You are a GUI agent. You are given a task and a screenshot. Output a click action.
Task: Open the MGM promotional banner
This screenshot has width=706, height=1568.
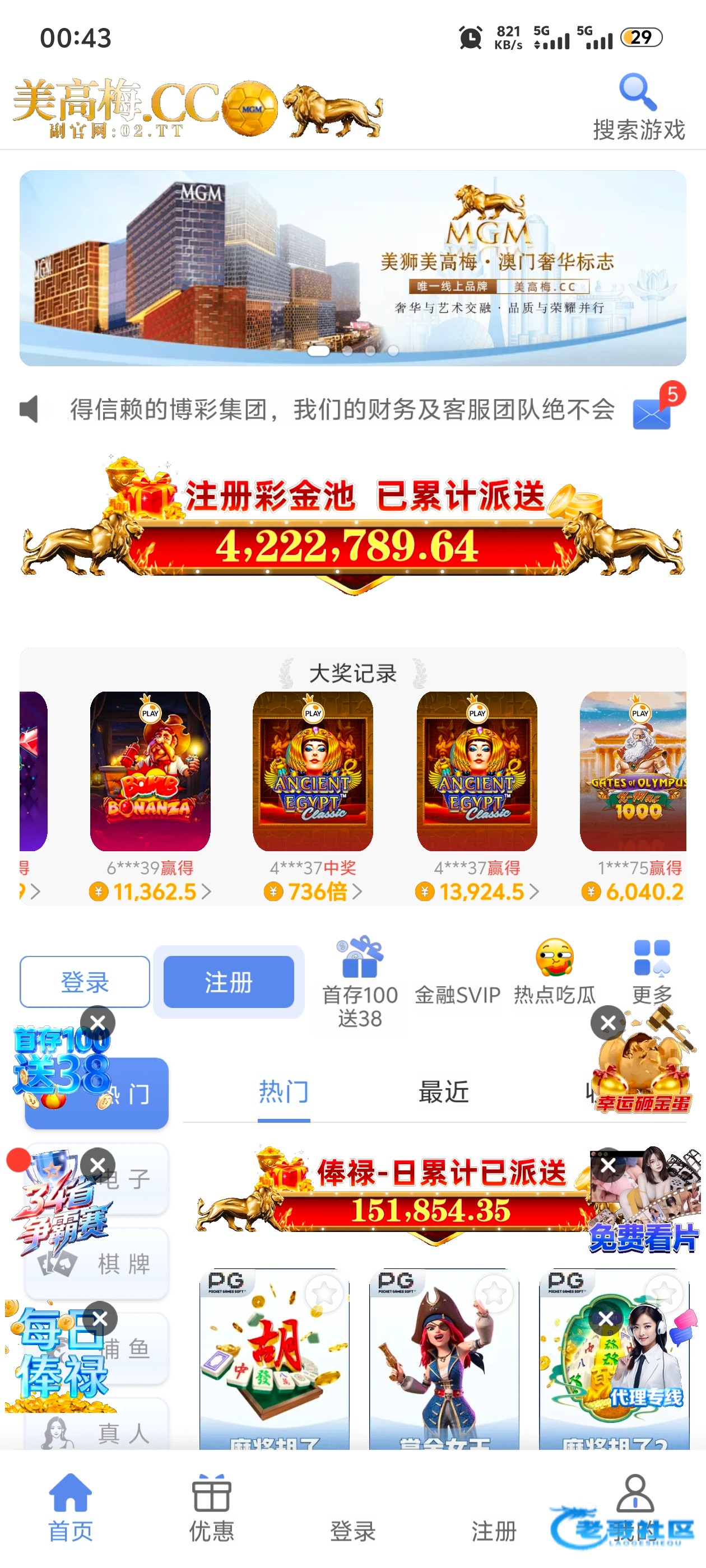(352, 268)
